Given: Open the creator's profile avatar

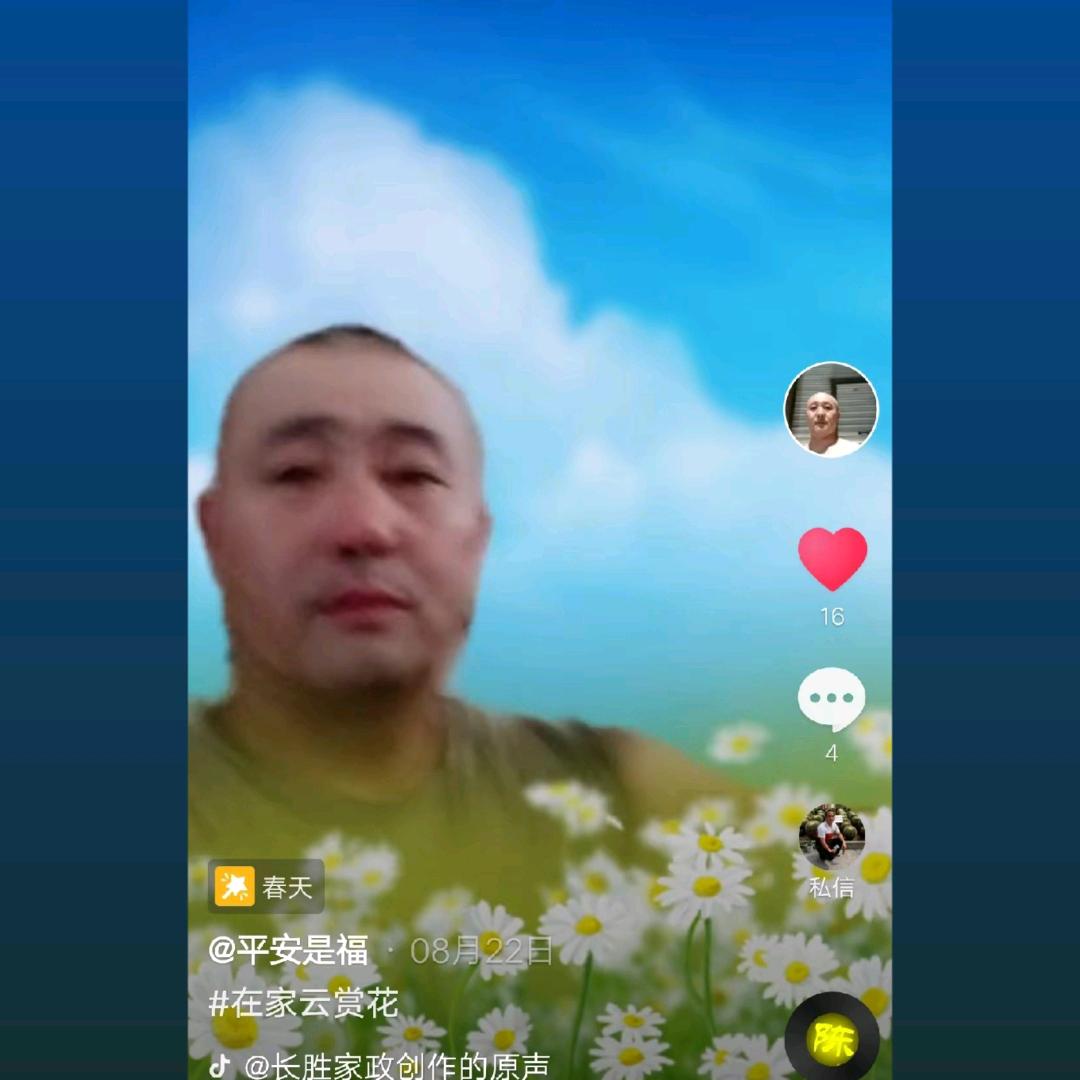Looking at the screenshot, I should coord(830,409).
